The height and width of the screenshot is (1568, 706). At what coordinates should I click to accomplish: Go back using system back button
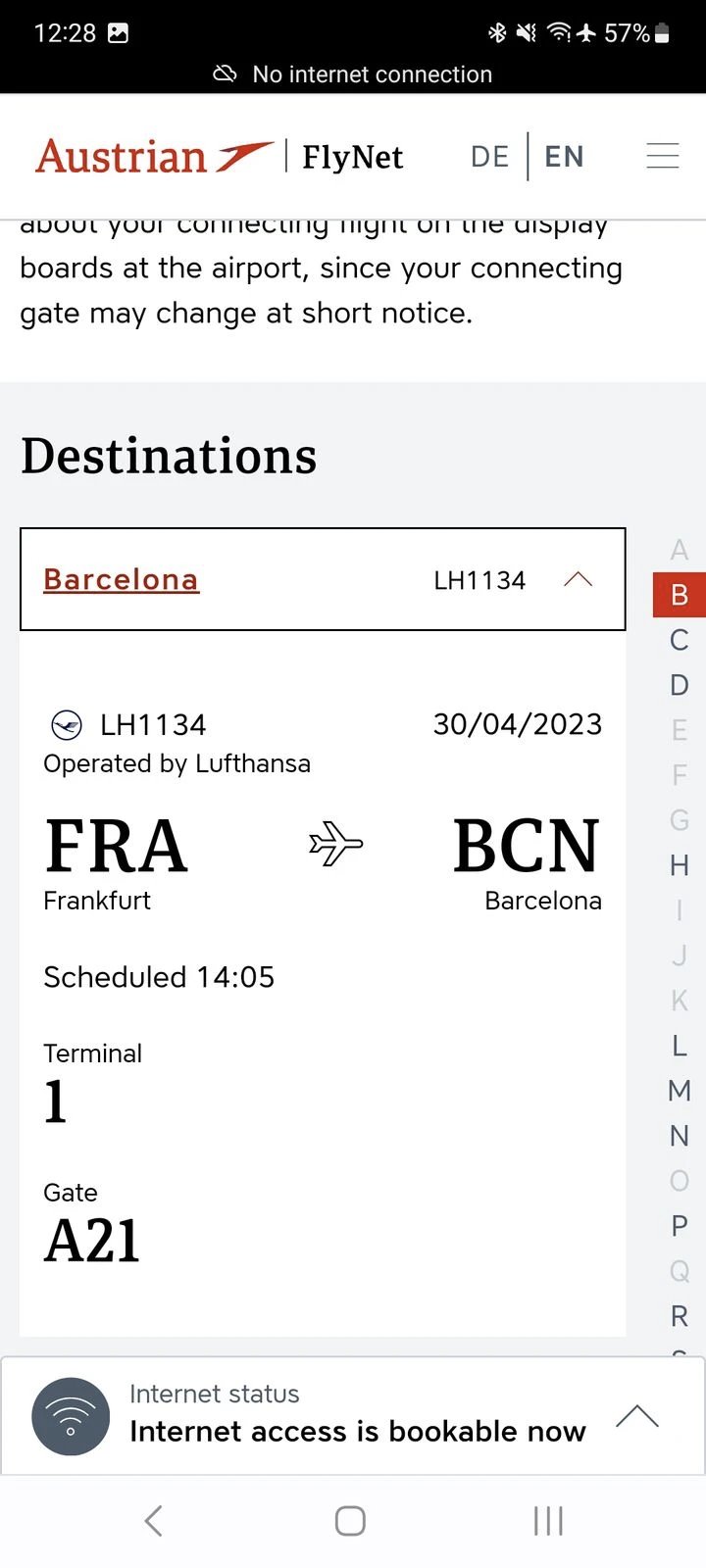pyautogui.click(x=153, y=1521)
